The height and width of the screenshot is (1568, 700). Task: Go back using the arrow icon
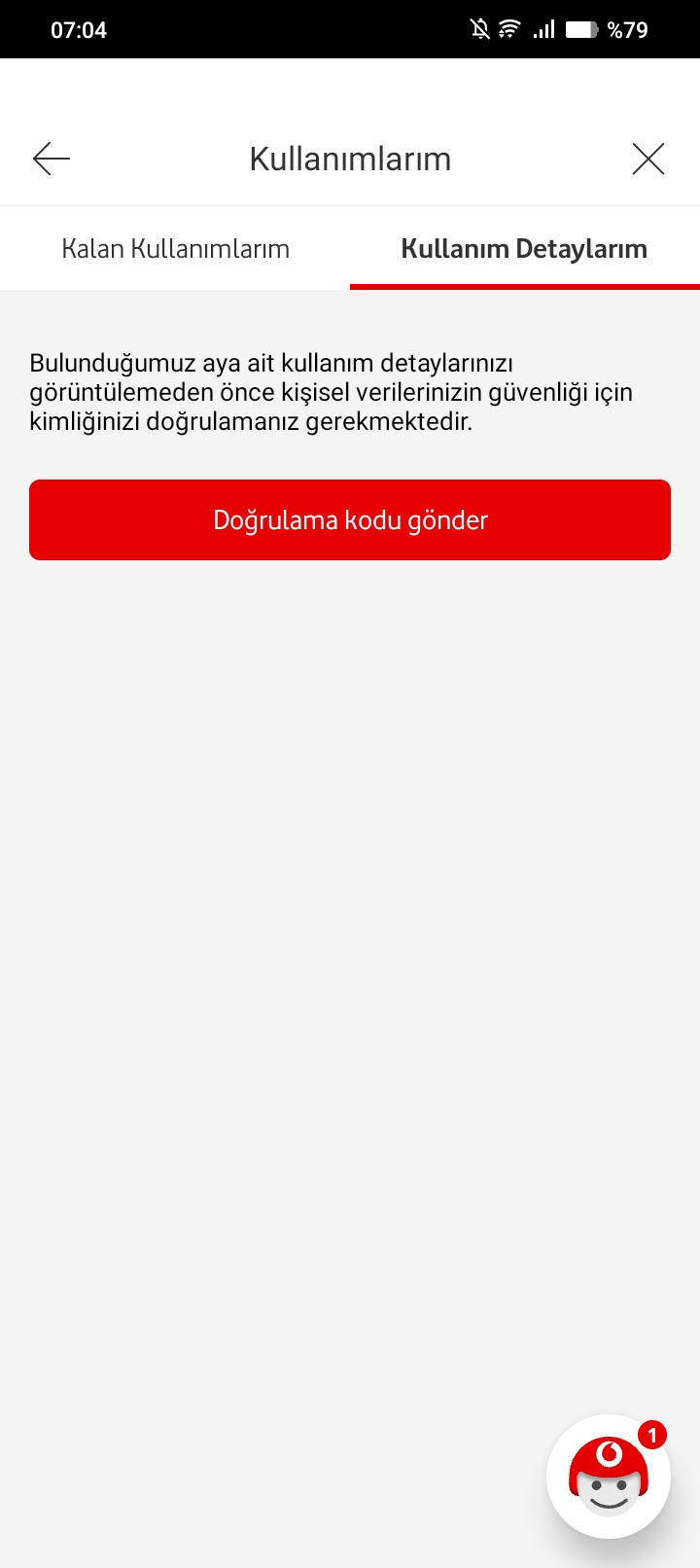pyautogui.click(x=52, y=159)
